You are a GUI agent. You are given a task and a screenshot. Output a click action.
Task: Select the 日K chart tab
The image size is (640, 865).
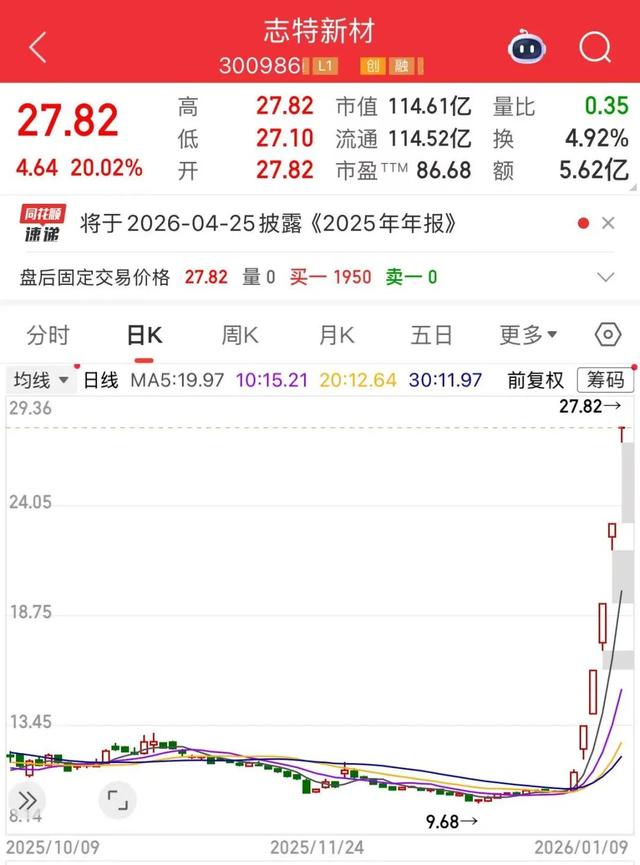(x=145, y=335)
